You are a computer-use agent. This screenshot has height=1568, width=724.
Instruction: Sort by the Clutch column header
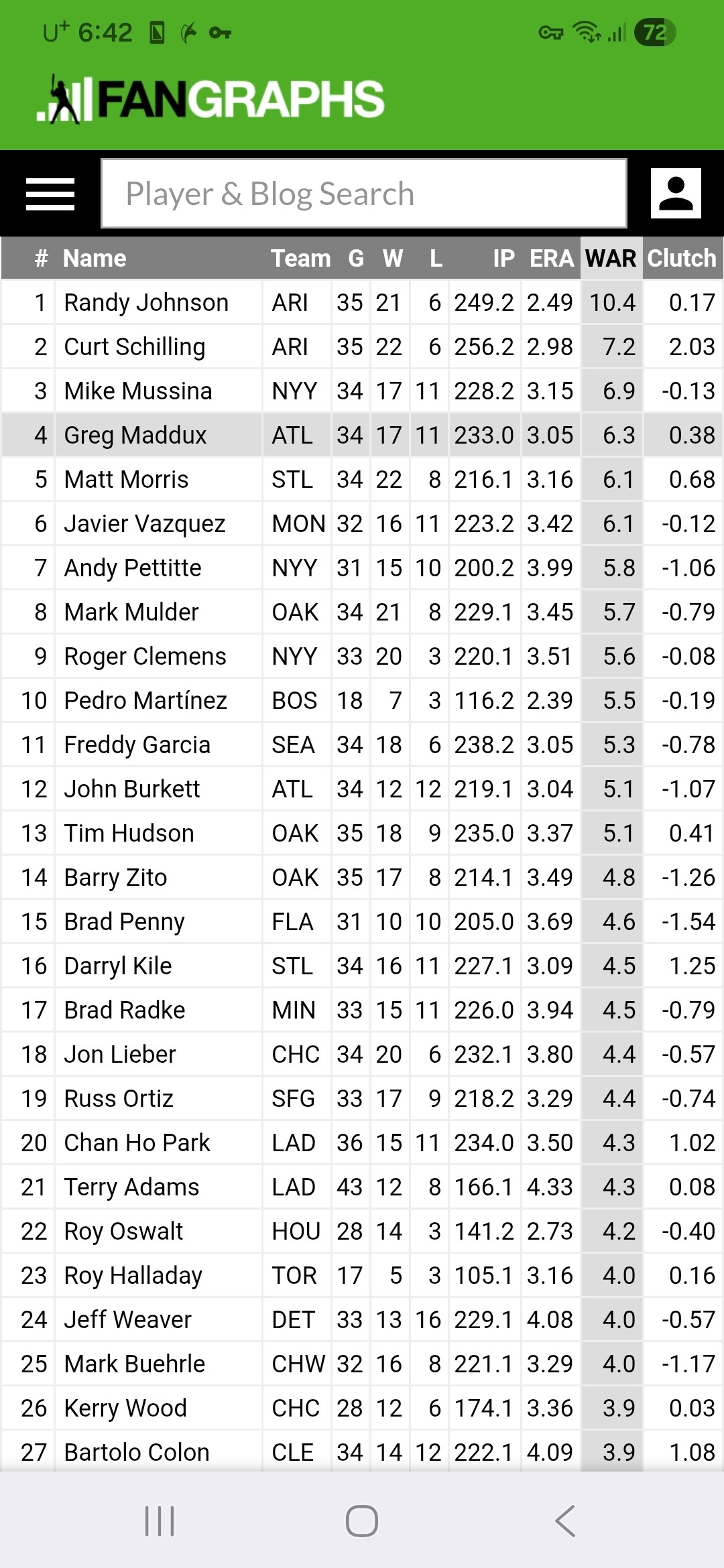(x=682, y=258)
